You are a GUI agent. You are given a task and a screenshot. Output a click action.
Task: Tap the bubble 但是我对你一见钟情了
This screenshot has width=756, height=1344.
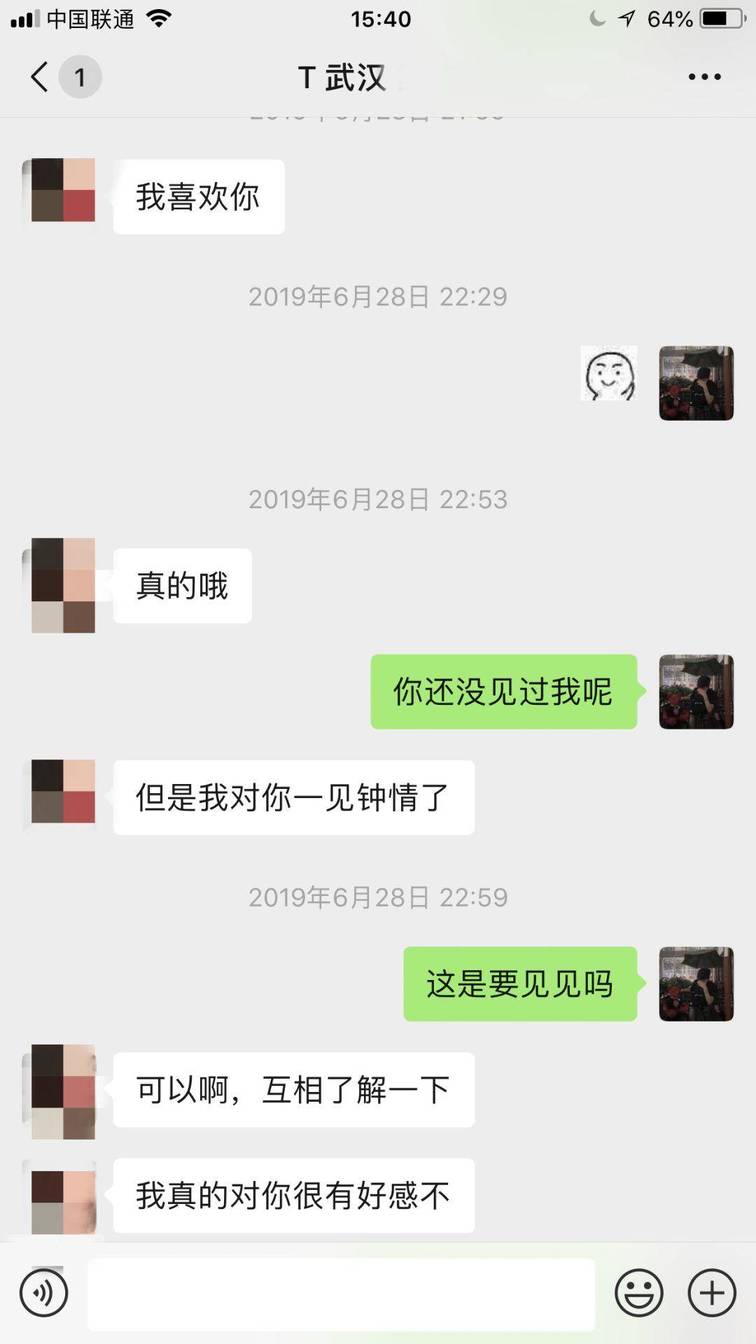point(293,797)
